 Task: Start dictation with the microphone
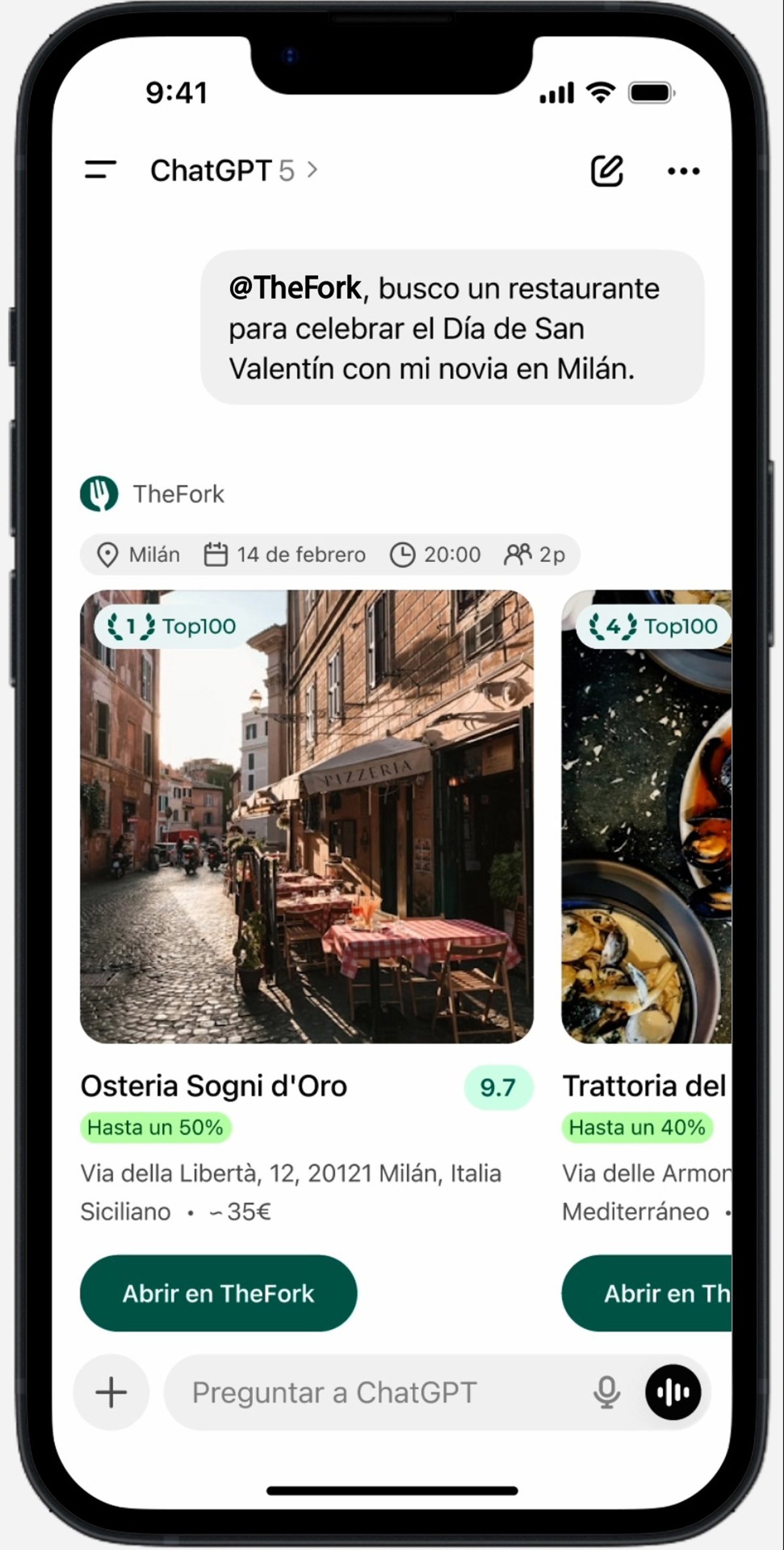pos(606,1393)
